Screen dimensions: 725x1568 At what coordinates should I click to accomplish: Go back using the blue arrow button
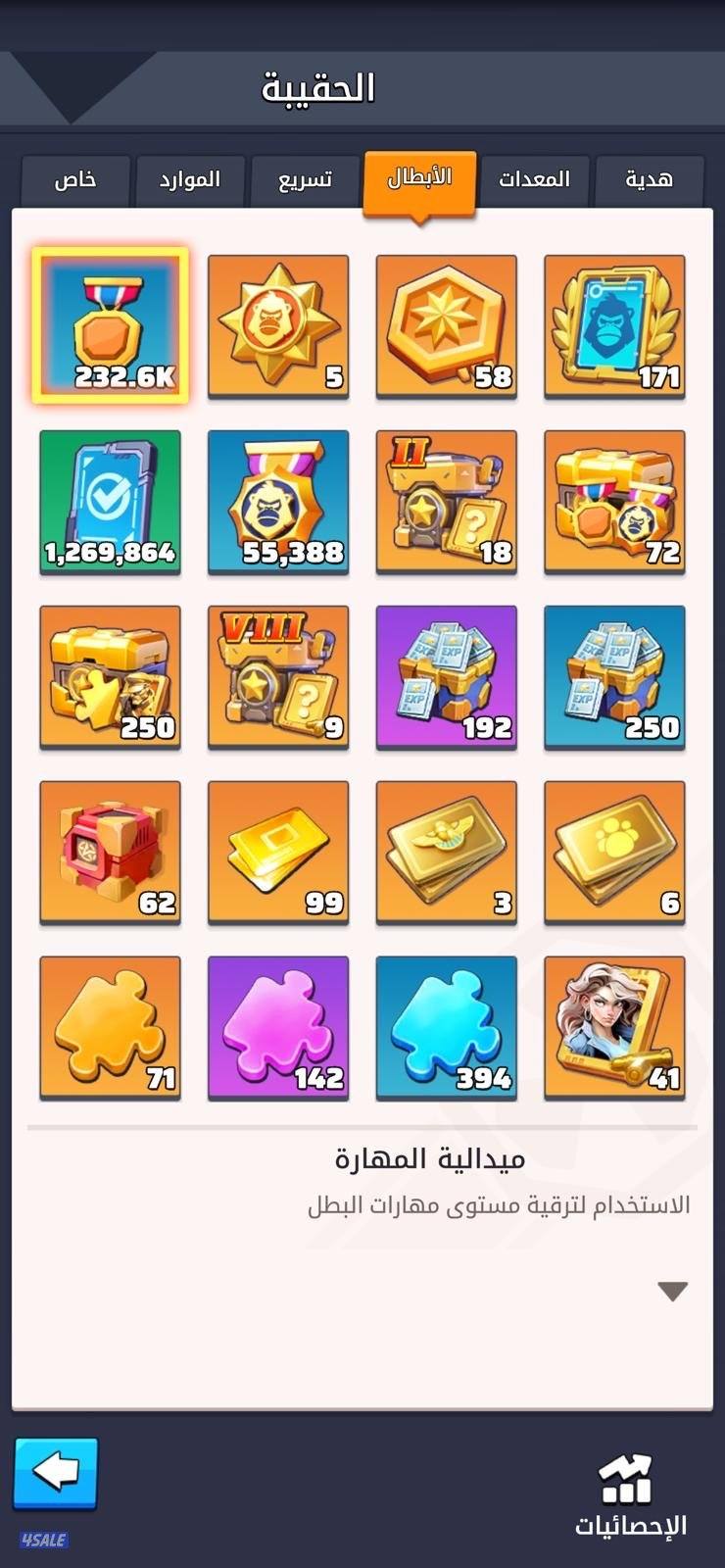(x=56, y=1473)
